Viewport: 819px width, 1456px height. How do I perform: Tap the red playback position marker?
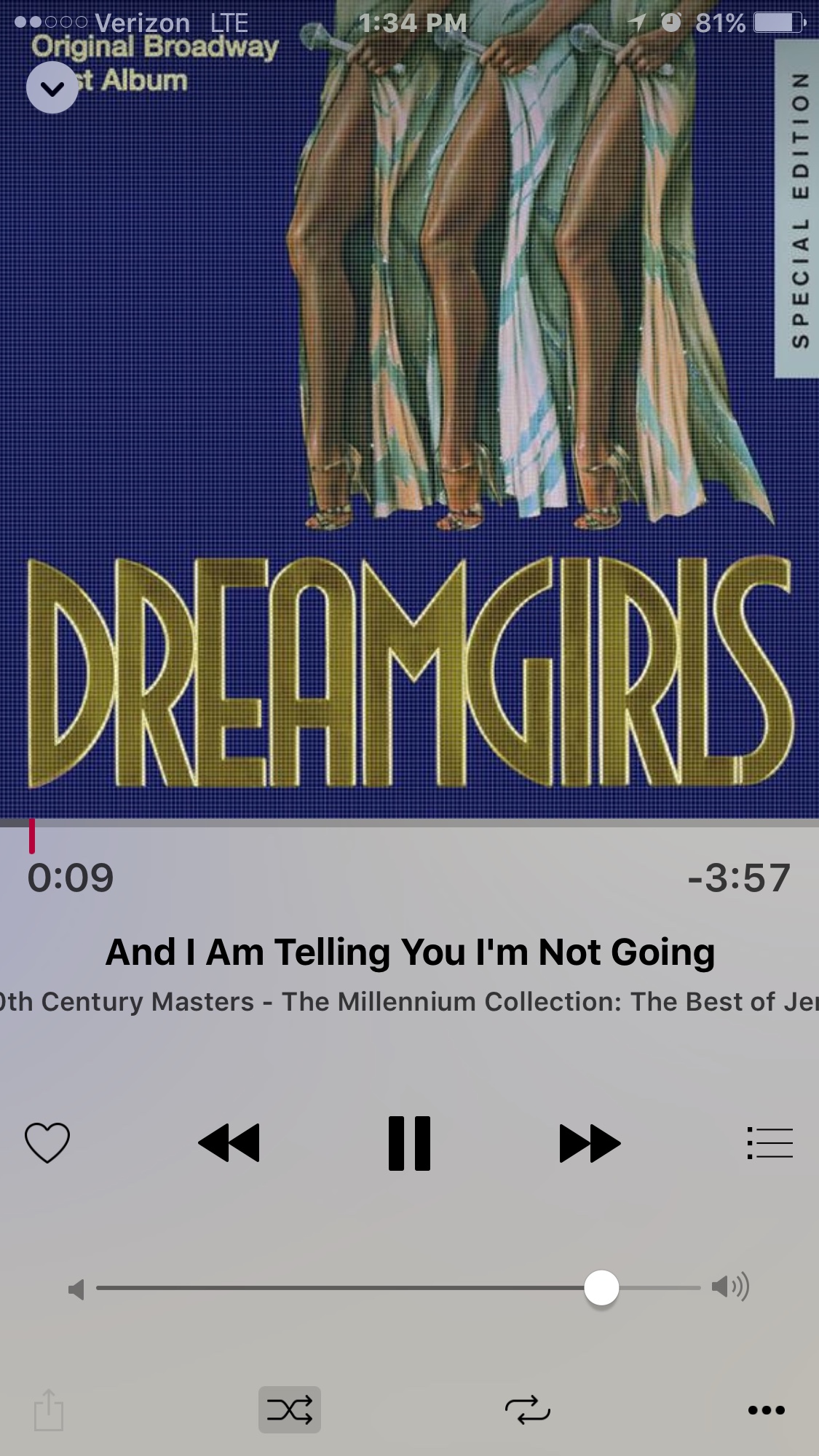[x=32, y=835]
